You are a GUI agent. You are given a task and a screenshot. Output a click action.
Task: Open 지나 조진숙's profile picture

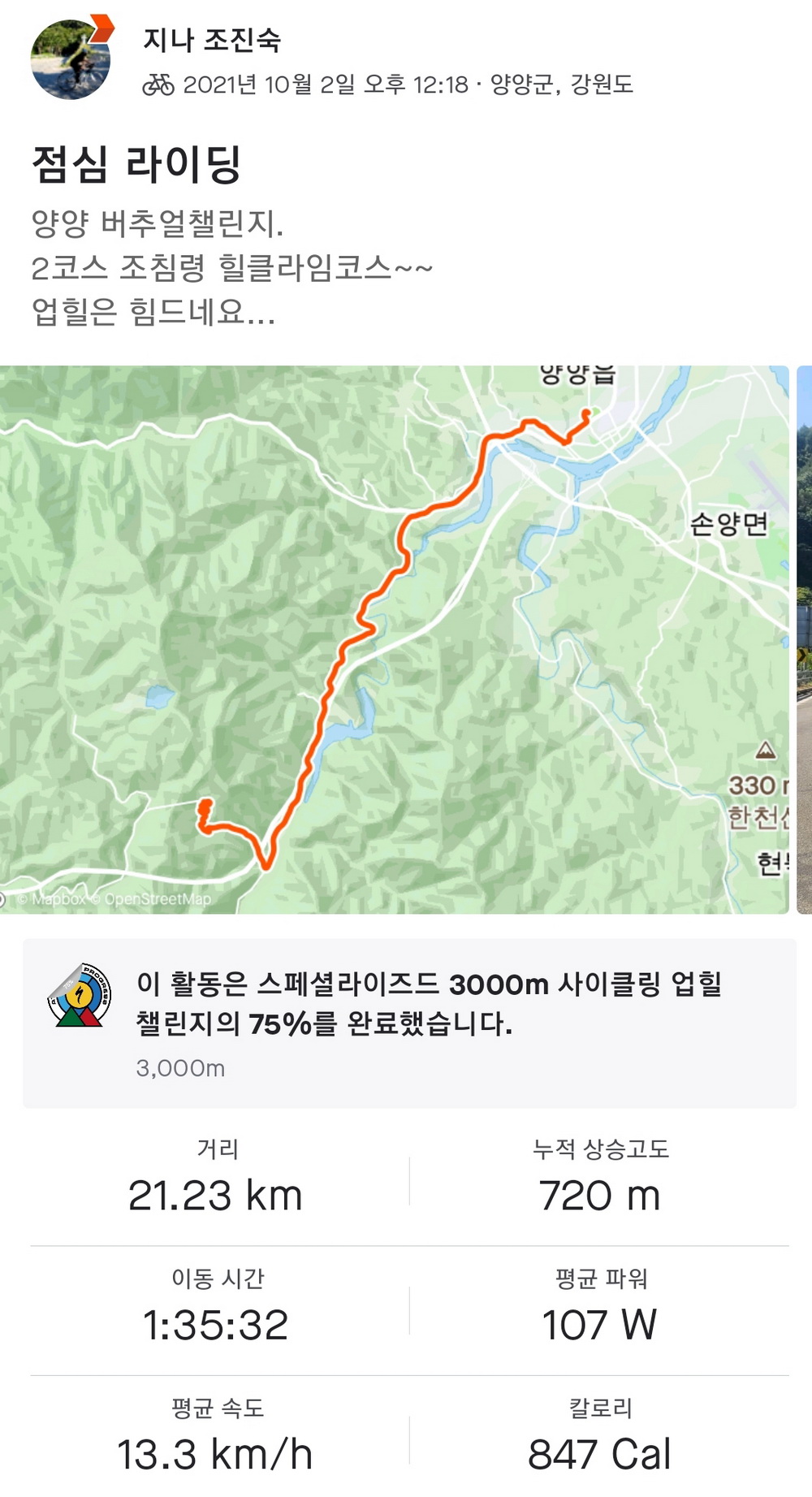click(x=71, y=60)
